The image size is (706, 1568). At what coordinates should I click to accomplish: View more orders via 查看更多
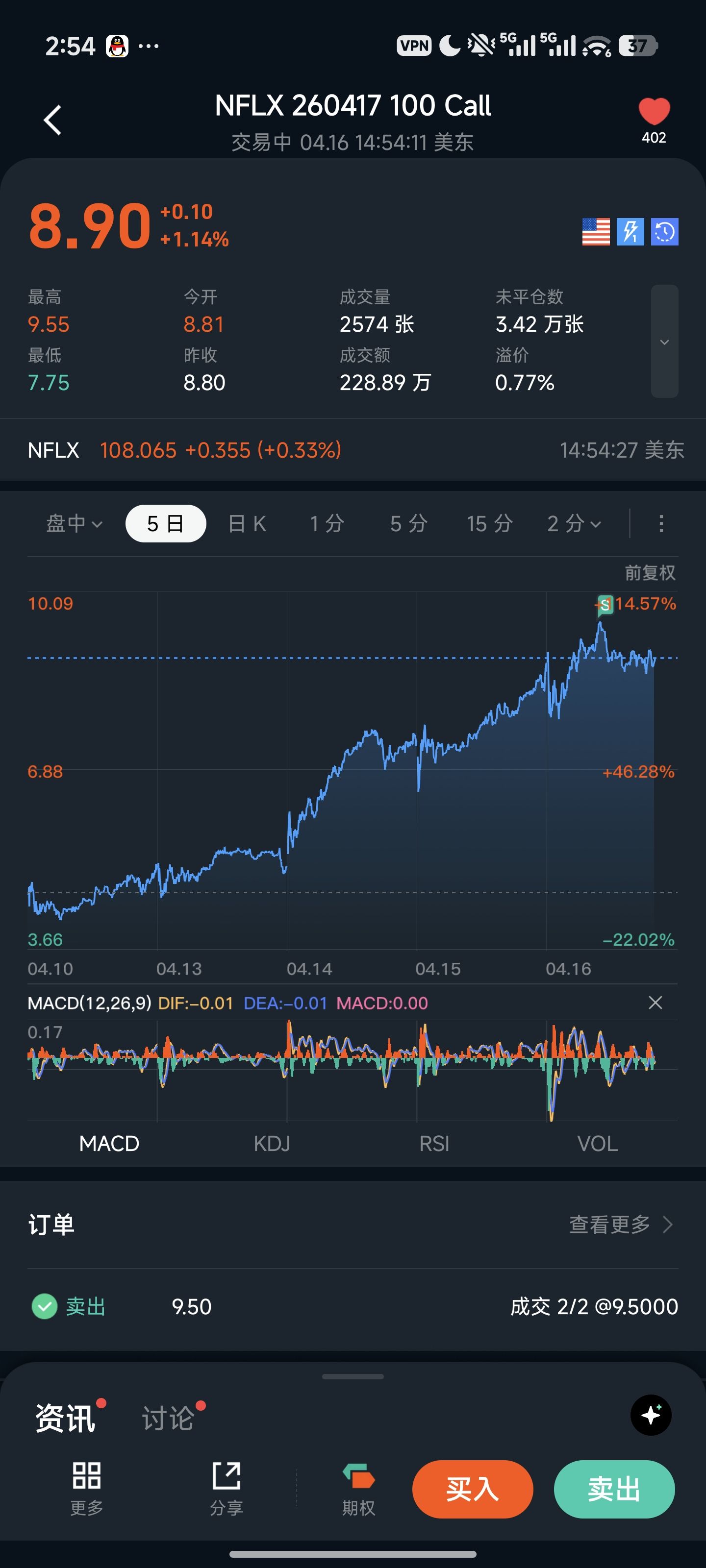pyautogui.click(x=620, y=1224)
